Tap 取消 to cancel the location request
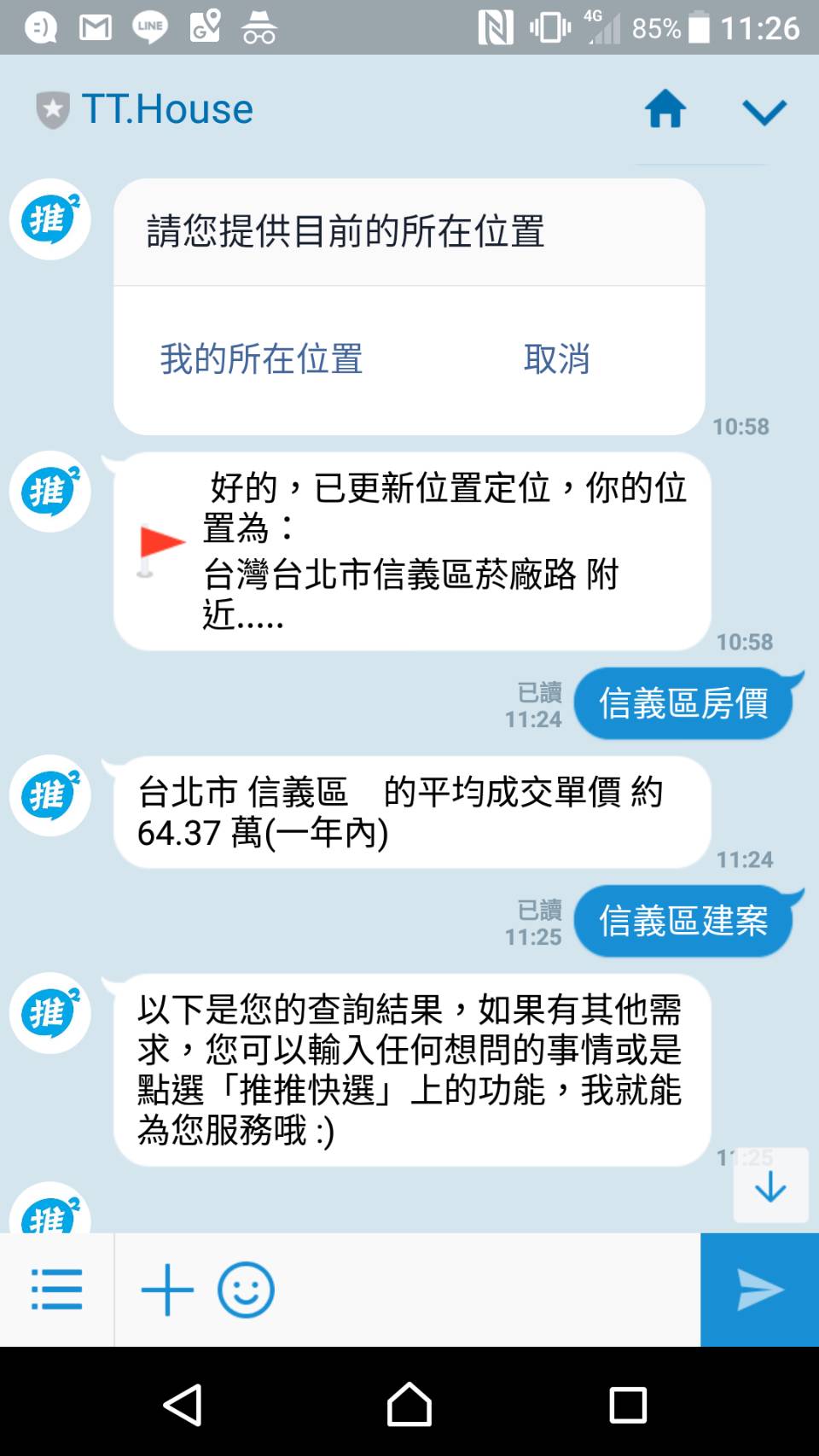The width and height of the screenshot is (819, 1456). pos(556,358)
